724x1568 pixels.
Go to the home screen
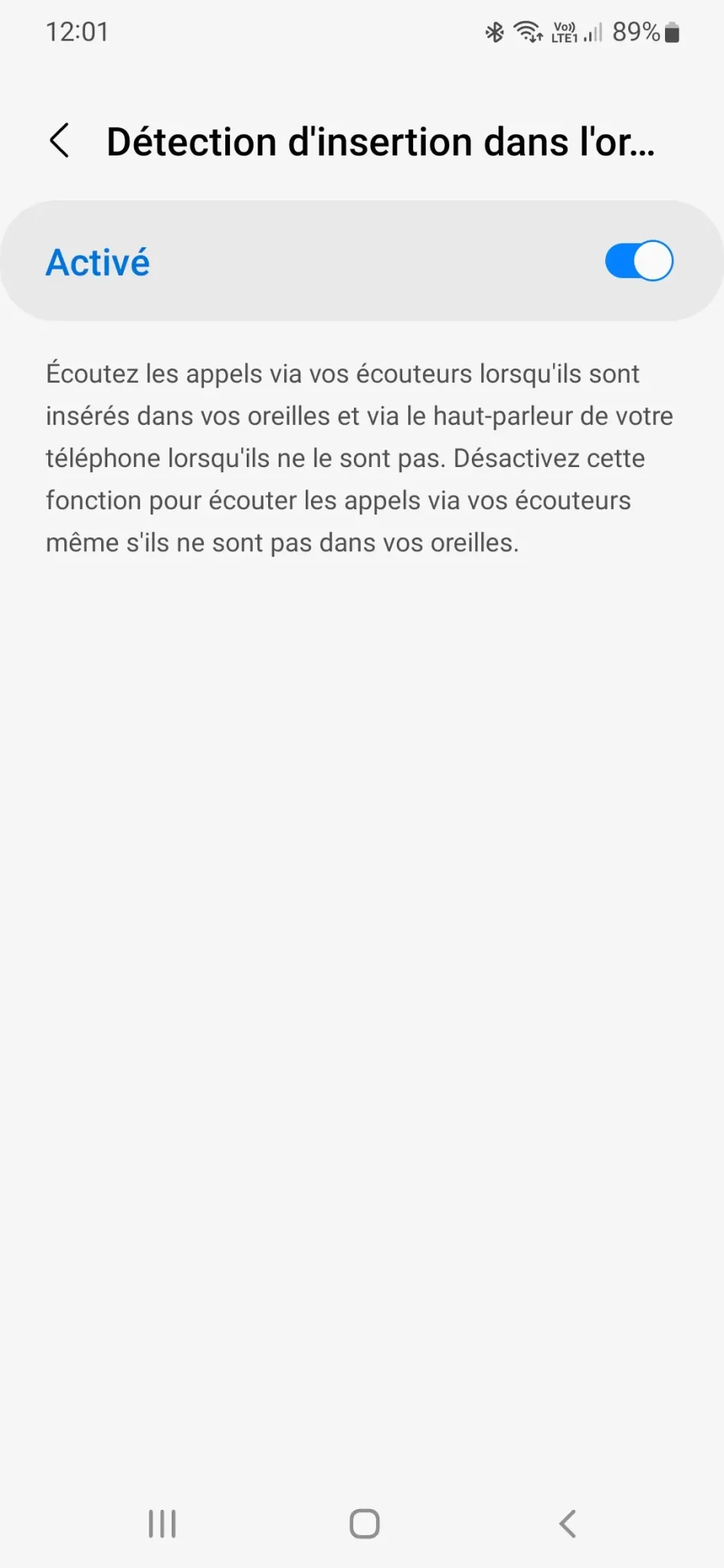point(364,1524)
